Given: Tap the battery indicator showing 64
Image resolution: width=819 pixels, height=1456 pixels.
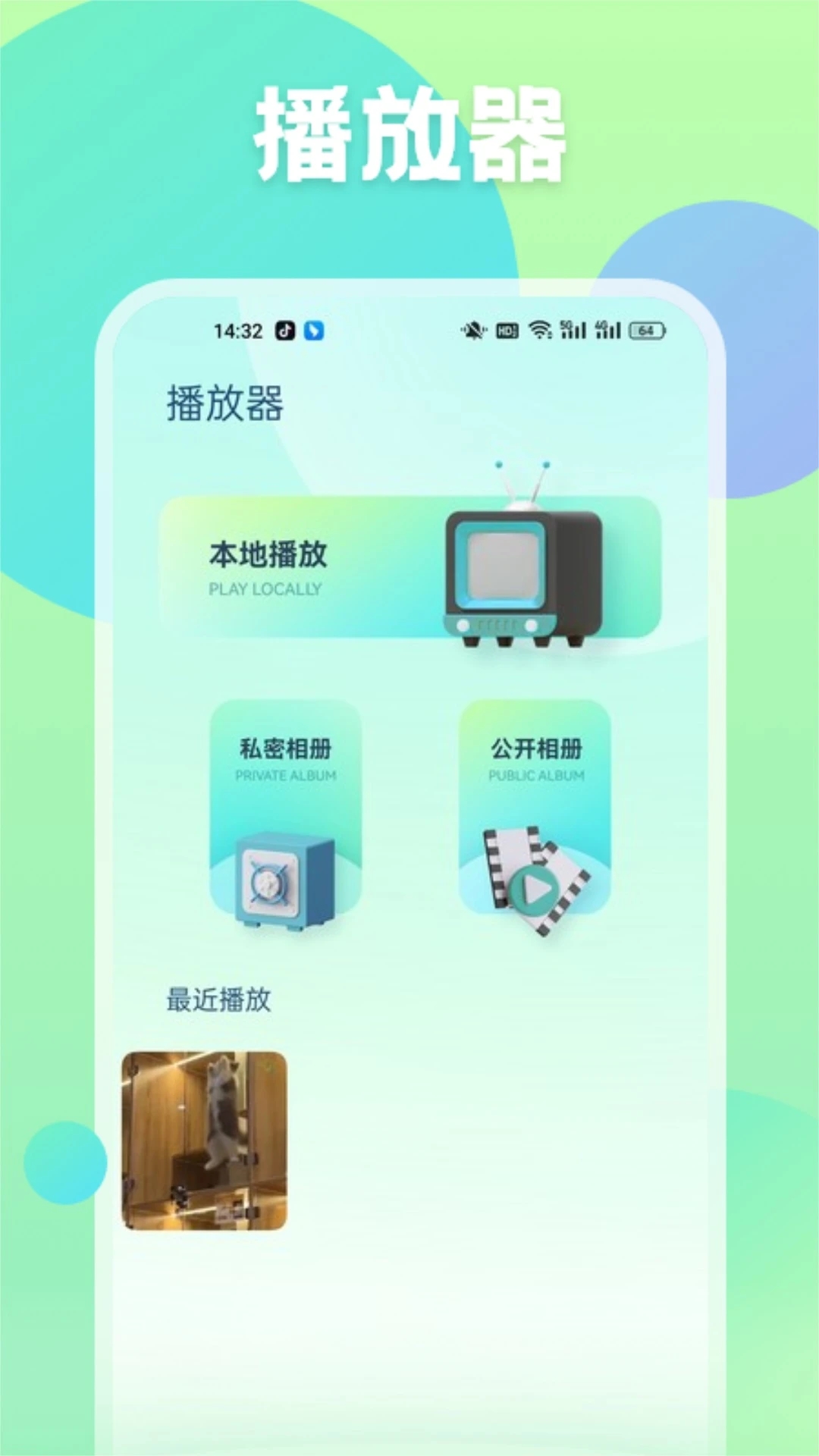Looking at the screenshot, I should [x=648, y=329].
